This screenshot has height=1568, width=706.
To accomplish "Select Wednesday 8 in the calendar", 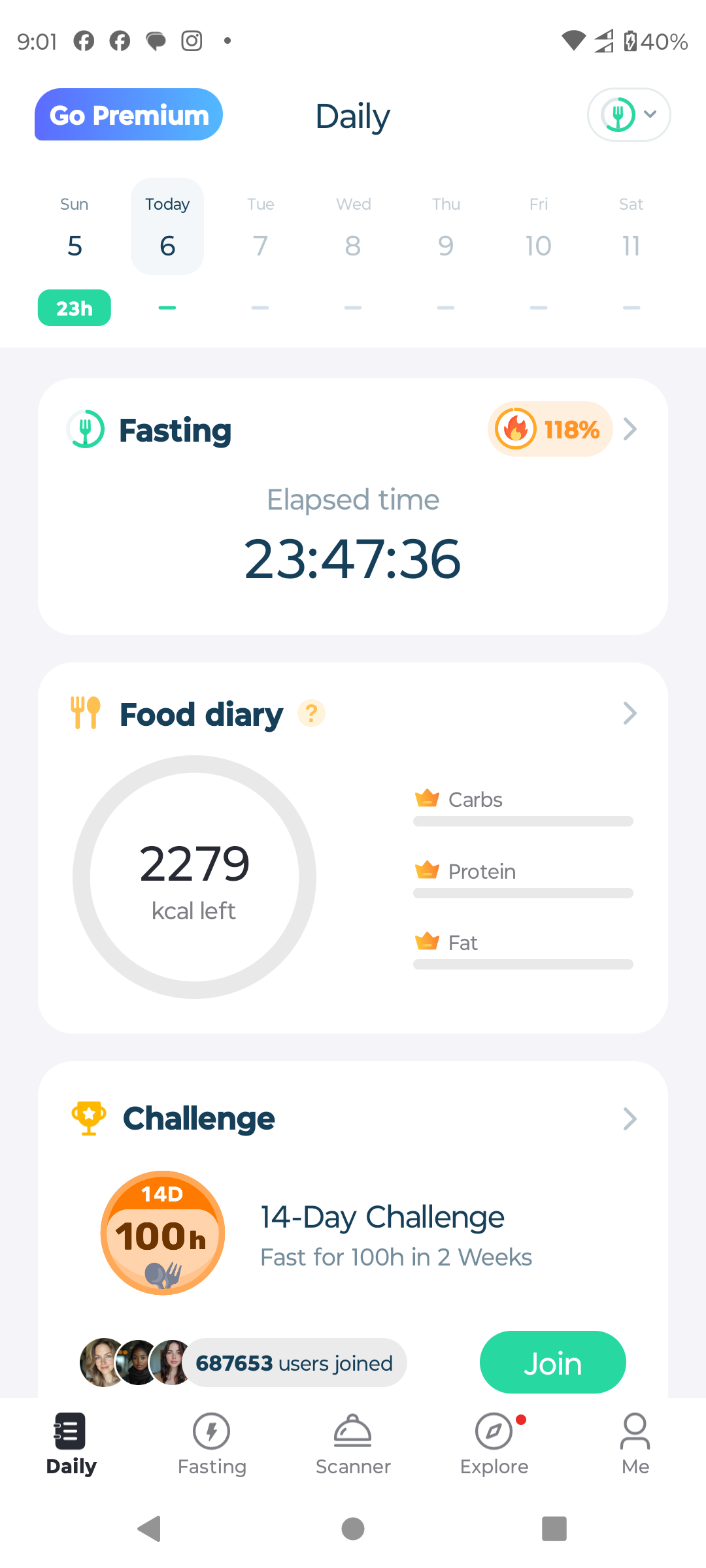I will tap(353, 229).
